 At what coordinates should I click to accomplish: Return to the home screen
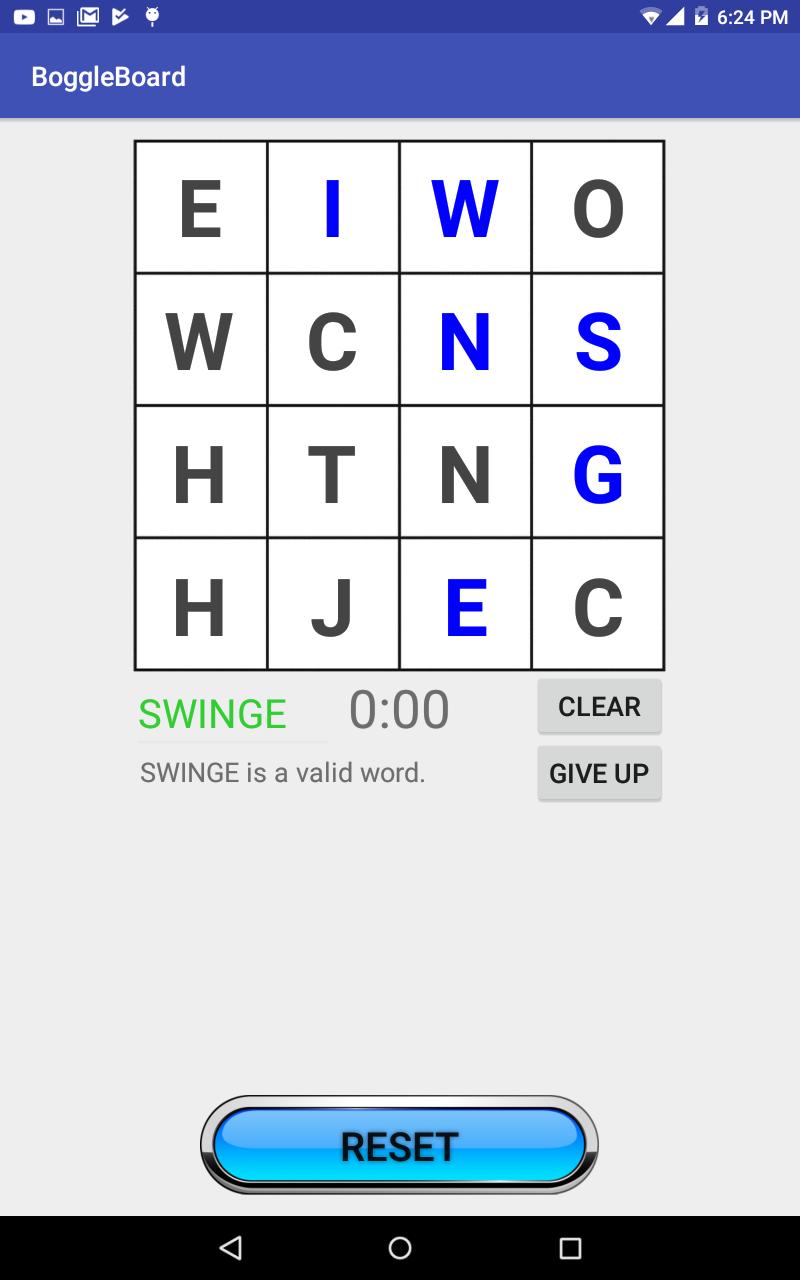[400, 1247]
